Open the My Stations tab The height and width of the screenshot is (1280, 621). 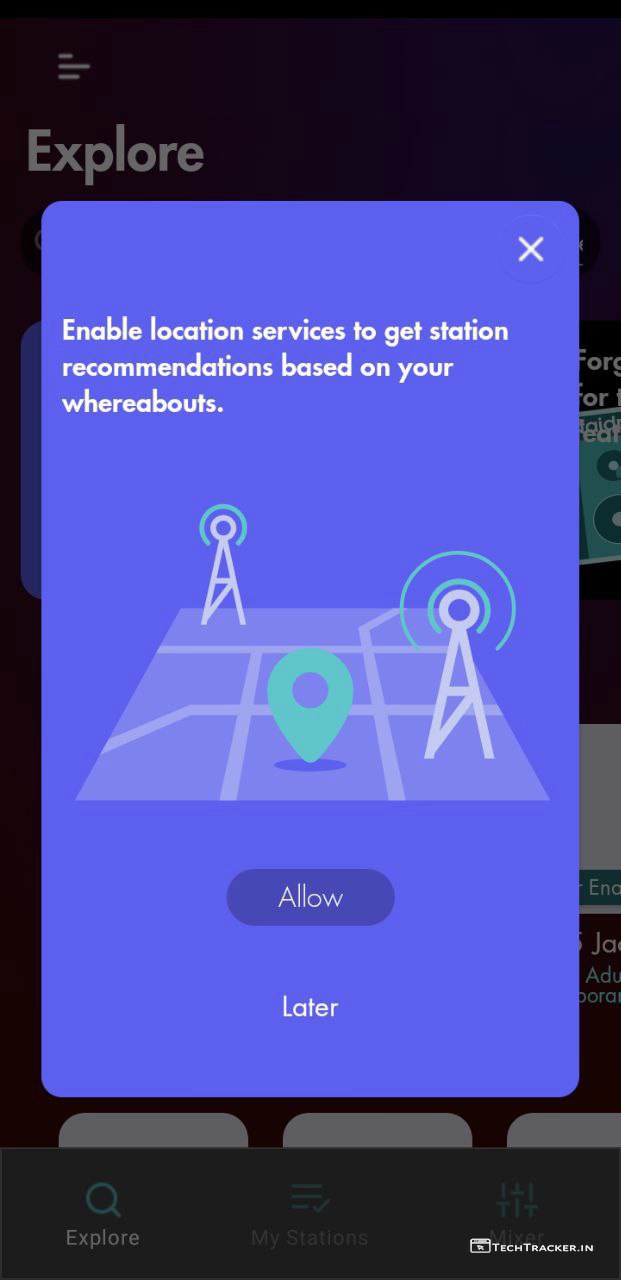click(x=310, y=1214)
